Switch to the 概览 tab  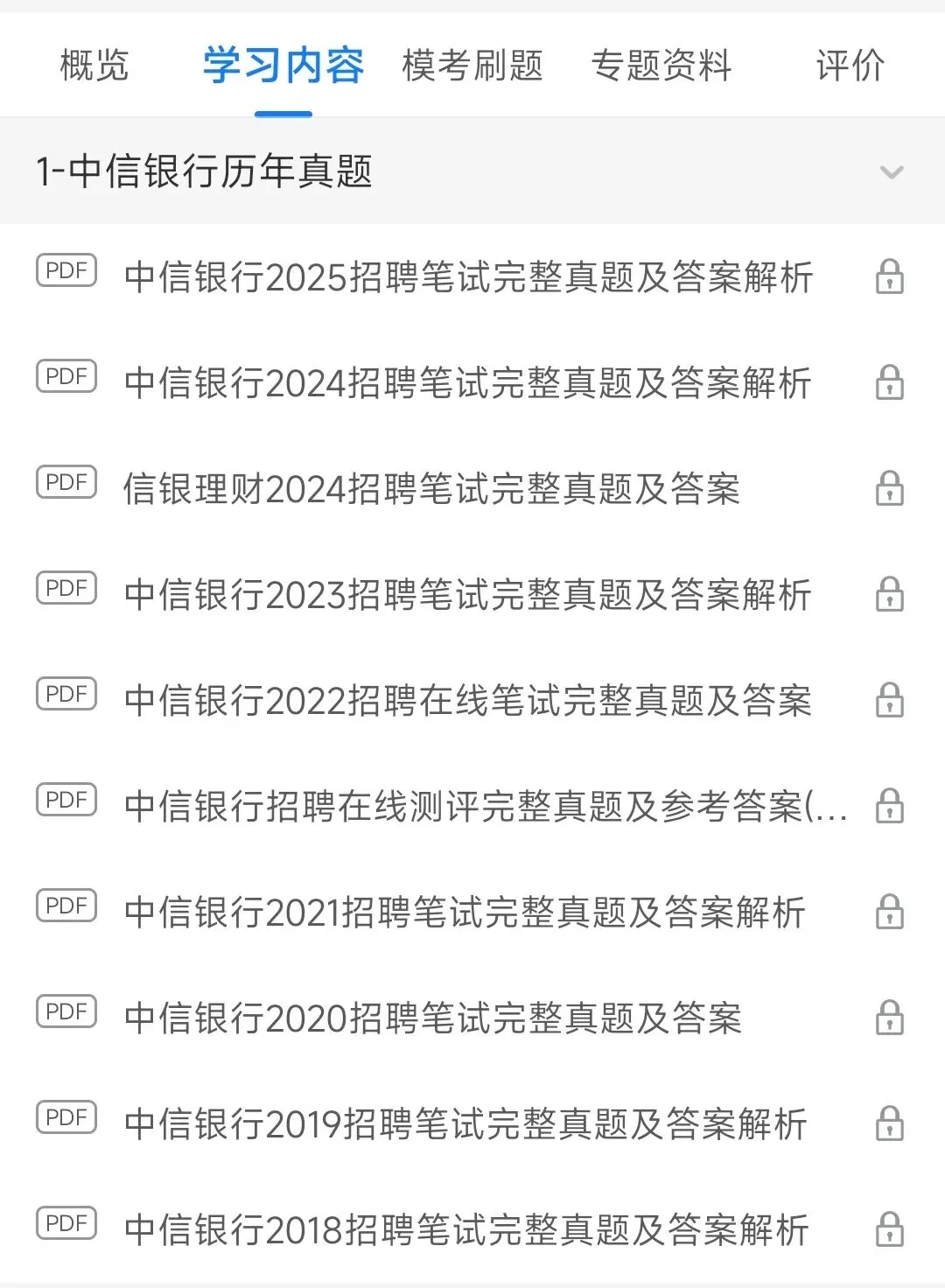click(x=94, y=66)
